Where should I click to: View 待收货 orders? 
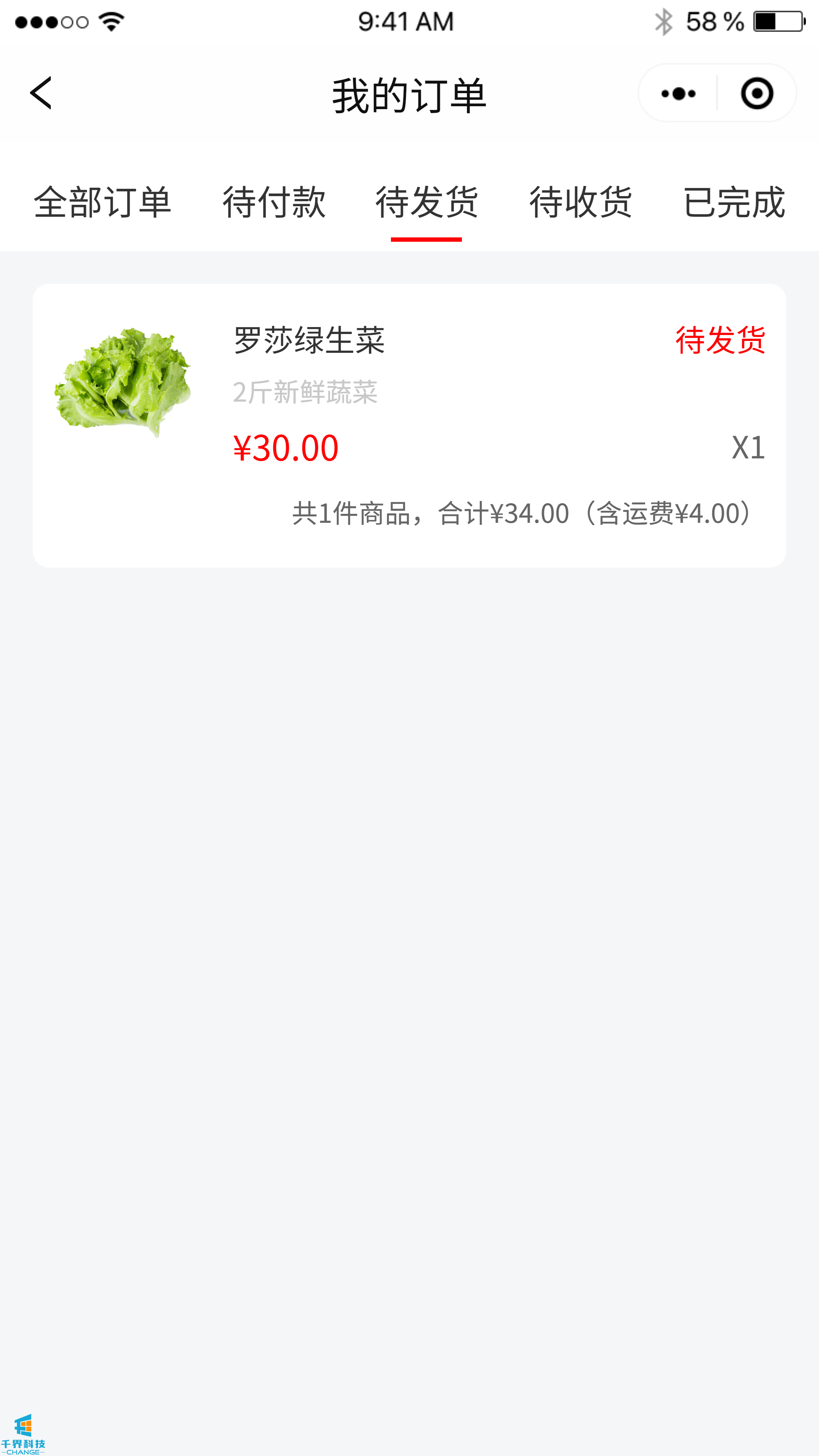click(x=580, y=202)
